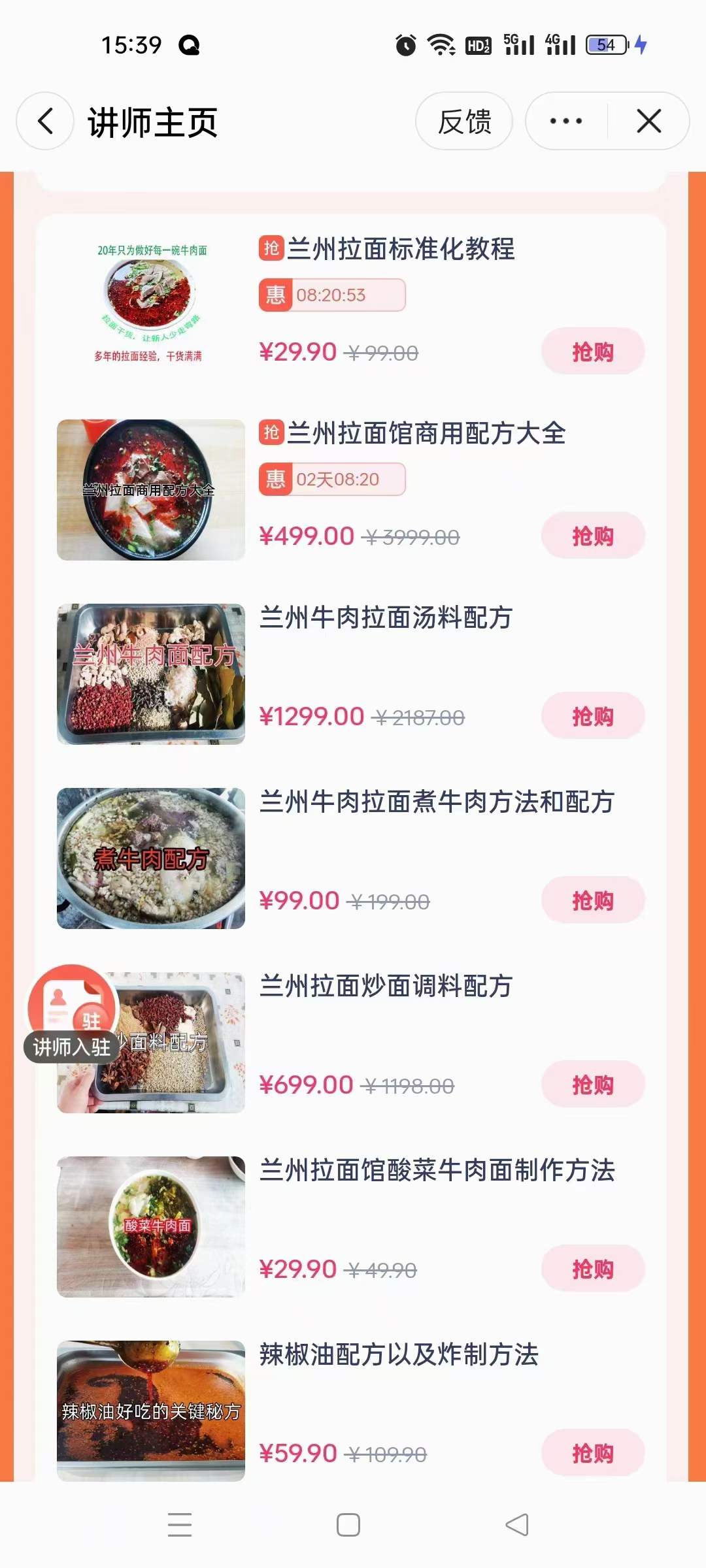Image resolution: width=706 pixels, height=1568 pixels.
Task: Tap the 煮牛肉配方 pot image thumbnail
Action: 150,857
